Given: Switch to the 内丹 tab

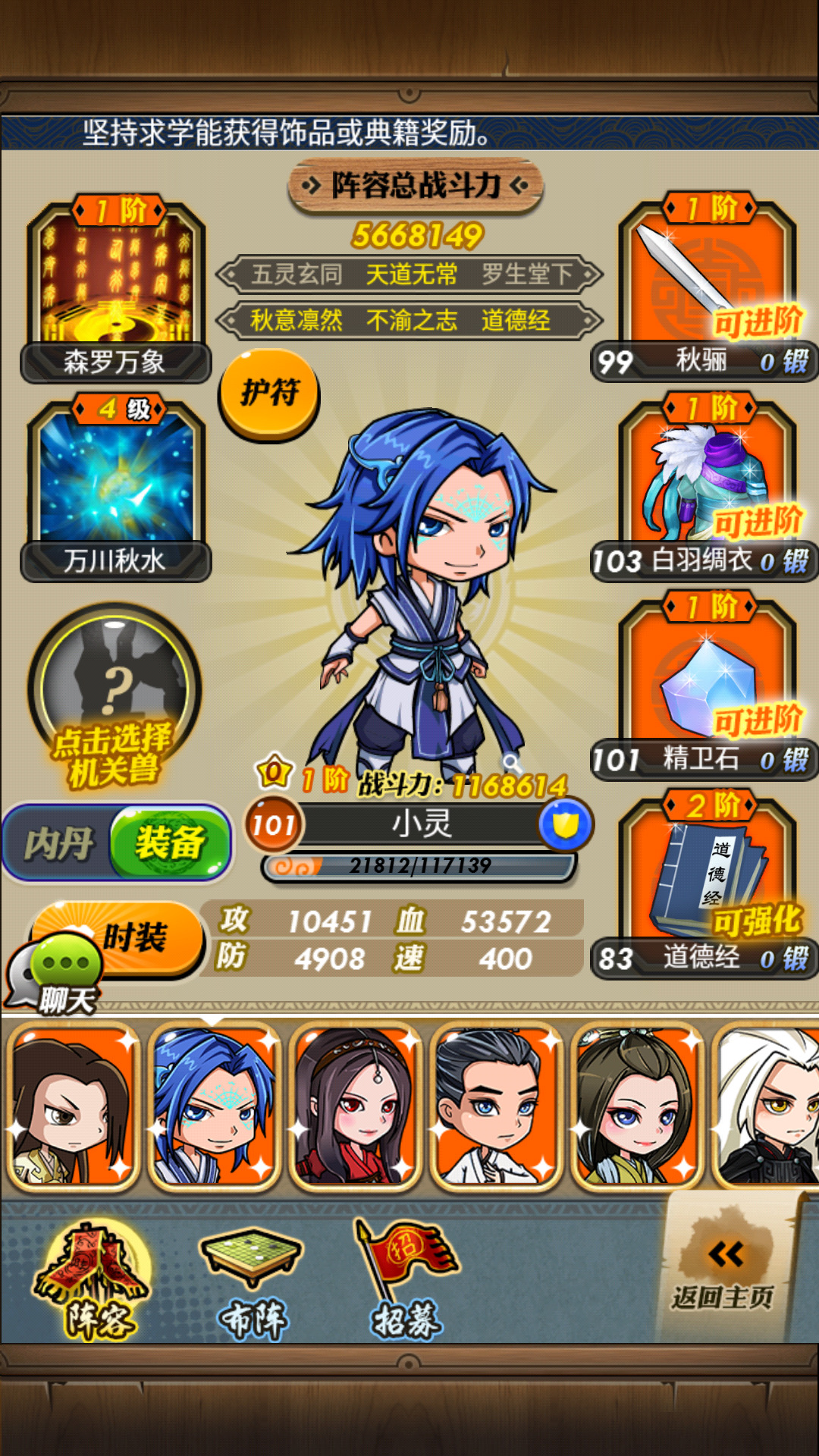Looking at the screenshot, I should 59,844.
